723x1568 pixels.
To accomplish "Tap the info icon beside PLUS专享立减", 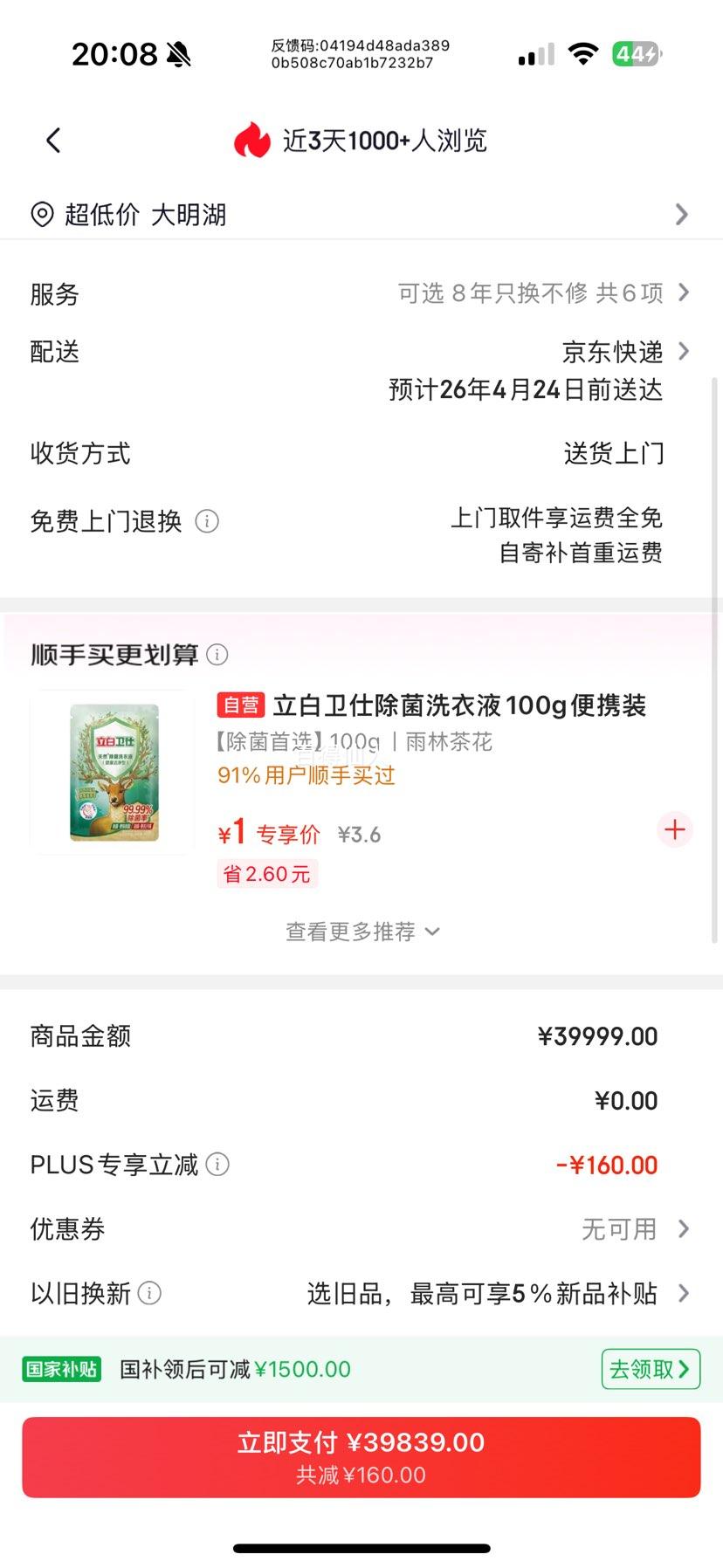I will click(217, 1164).
